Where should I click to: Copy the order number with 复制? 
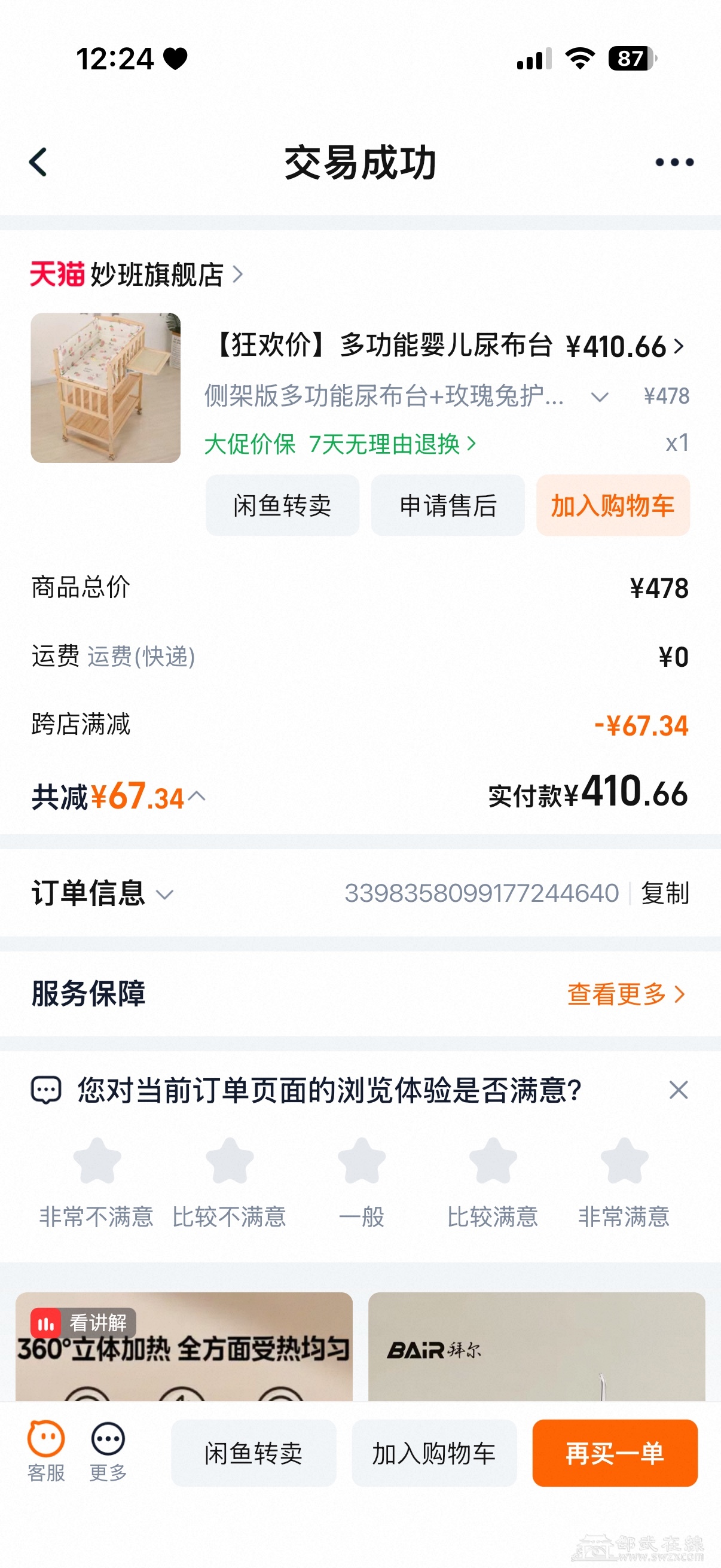(665, 893)
